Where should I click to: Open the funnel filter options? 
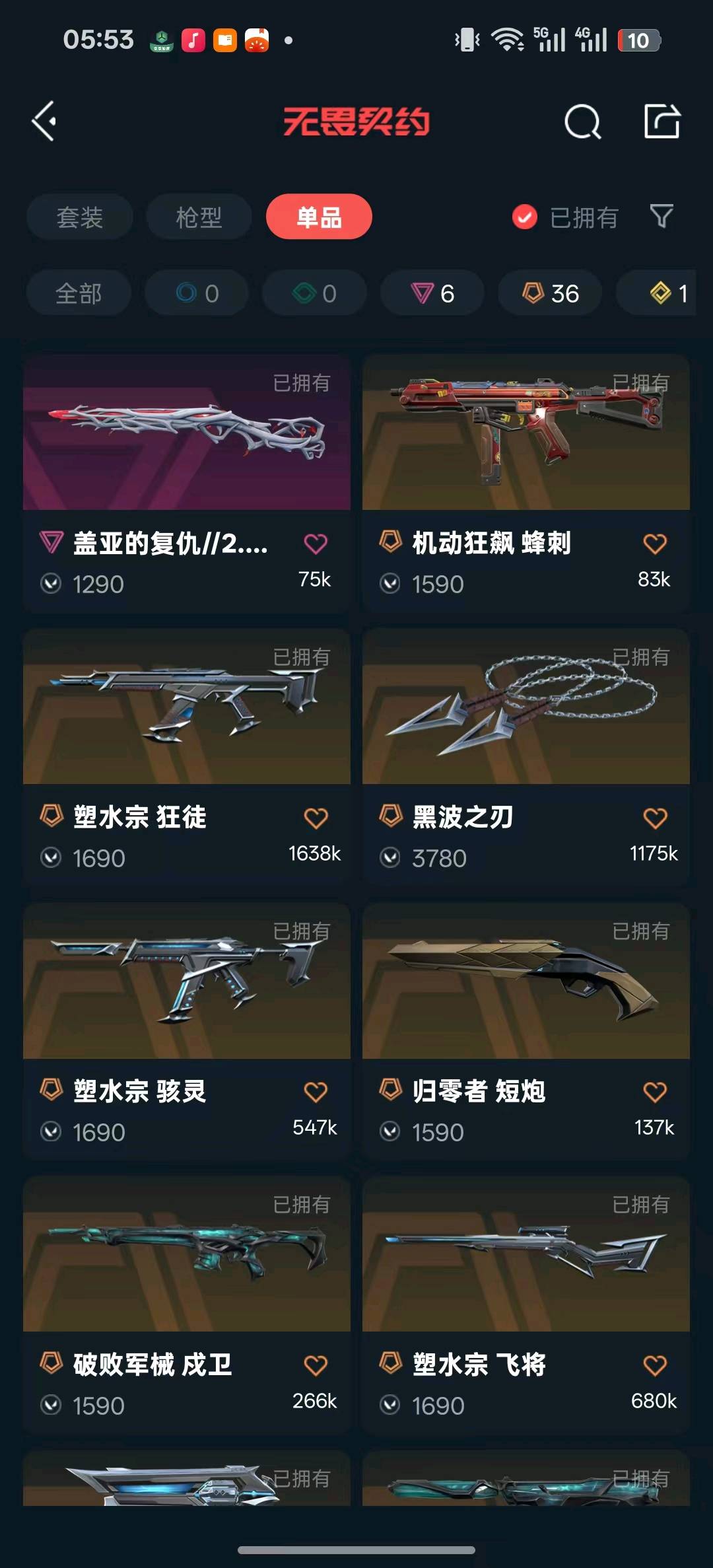point(662,216)
